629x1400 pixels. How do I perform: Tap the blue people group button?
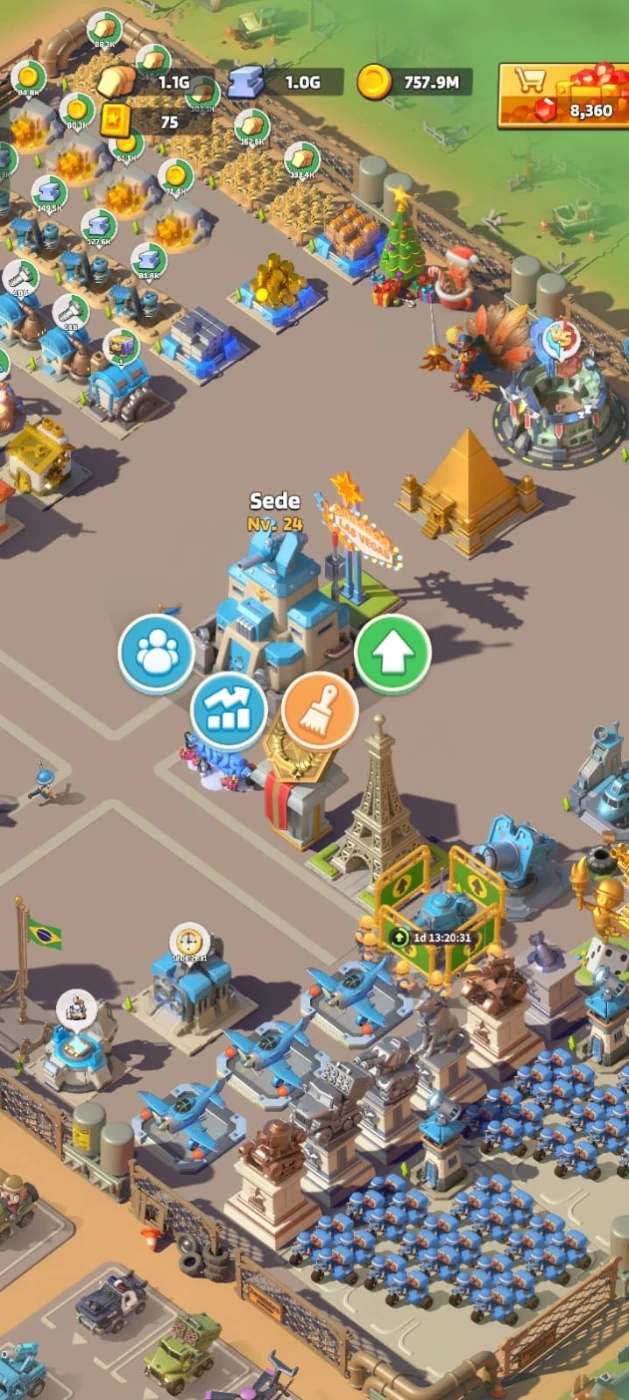point(156,655)
